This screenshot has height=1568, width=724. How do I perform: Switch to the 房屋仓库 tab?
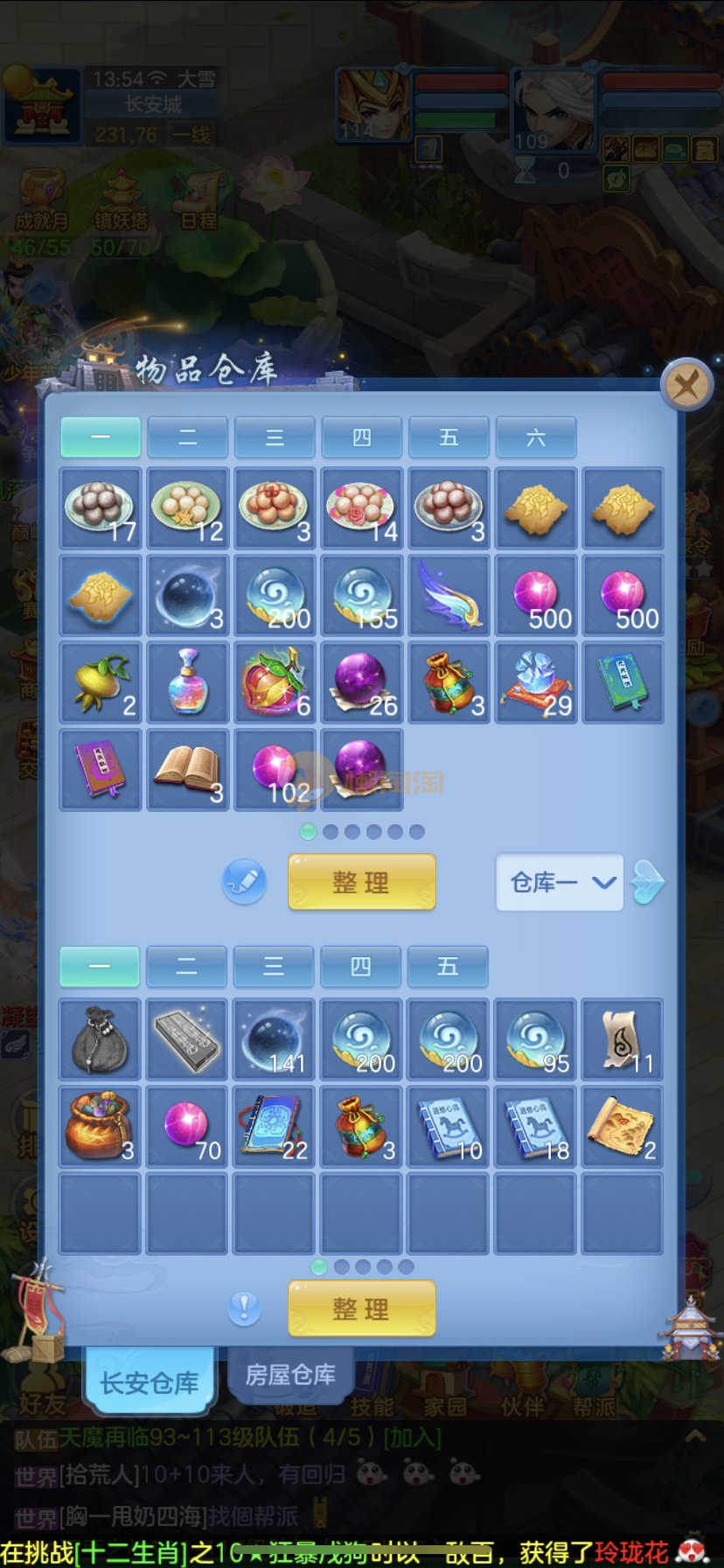(x=289, y=1375)
